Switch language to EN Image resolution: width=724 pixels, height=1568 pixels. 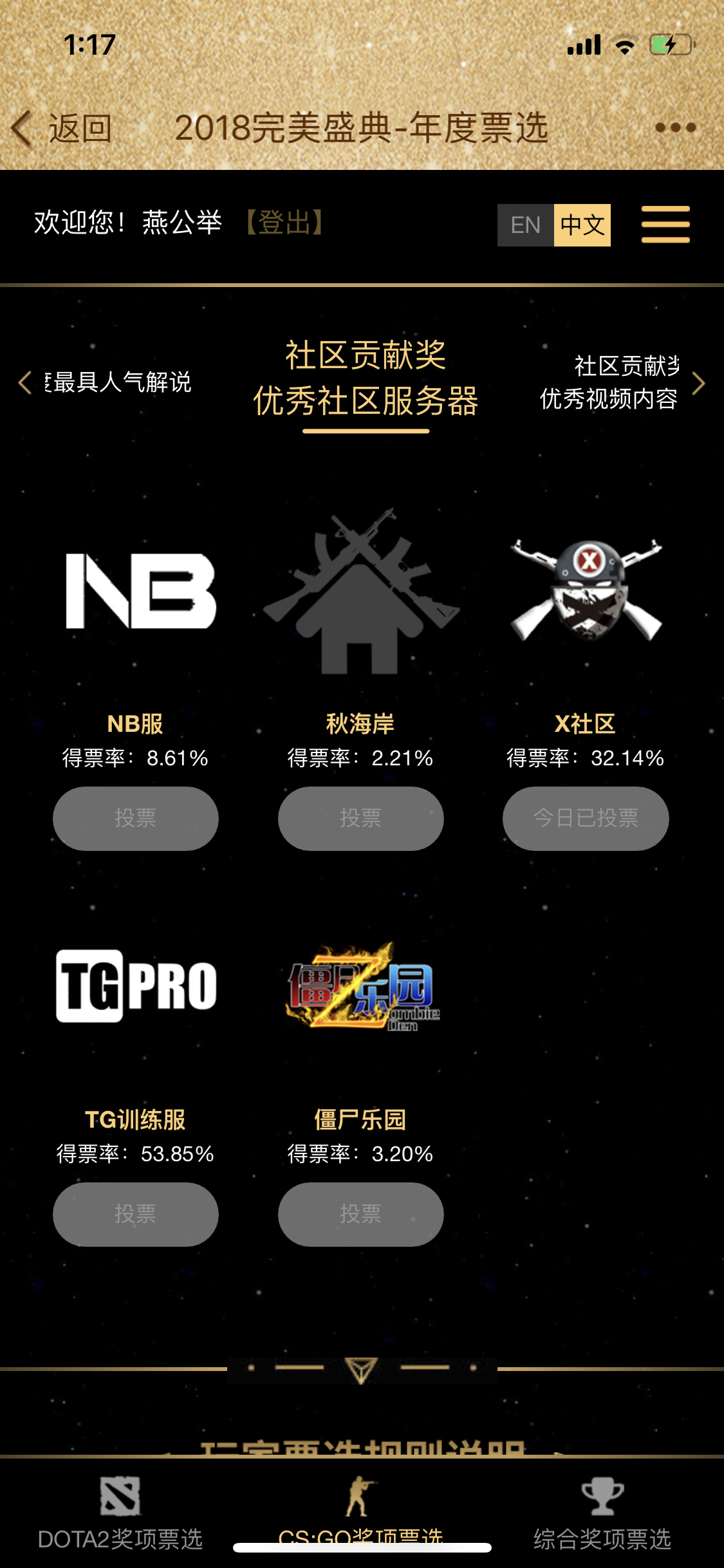[525, 225]
